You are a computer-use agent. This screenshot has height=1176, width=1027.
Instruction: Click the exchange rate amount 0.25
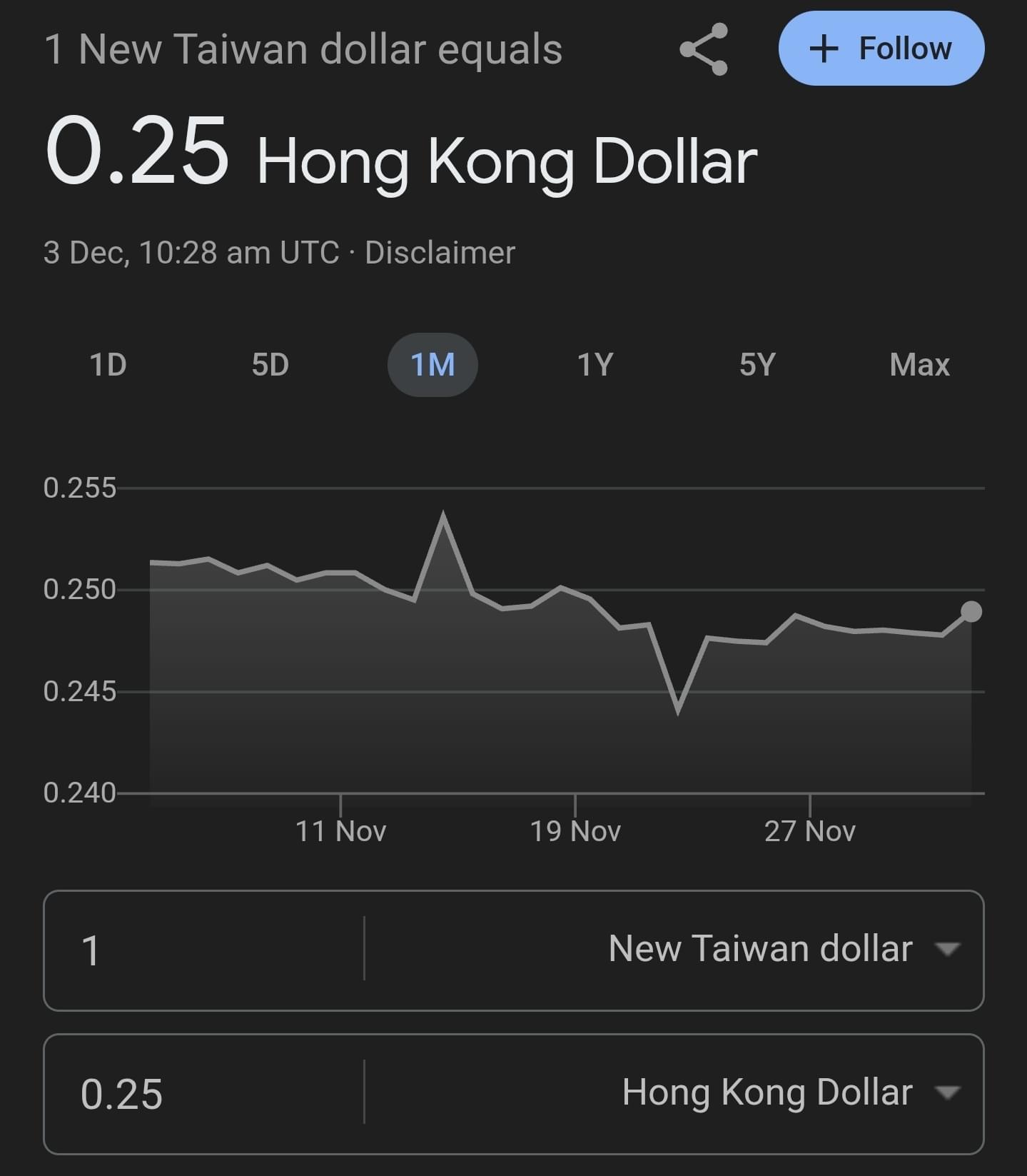click(x=138, y=154)
